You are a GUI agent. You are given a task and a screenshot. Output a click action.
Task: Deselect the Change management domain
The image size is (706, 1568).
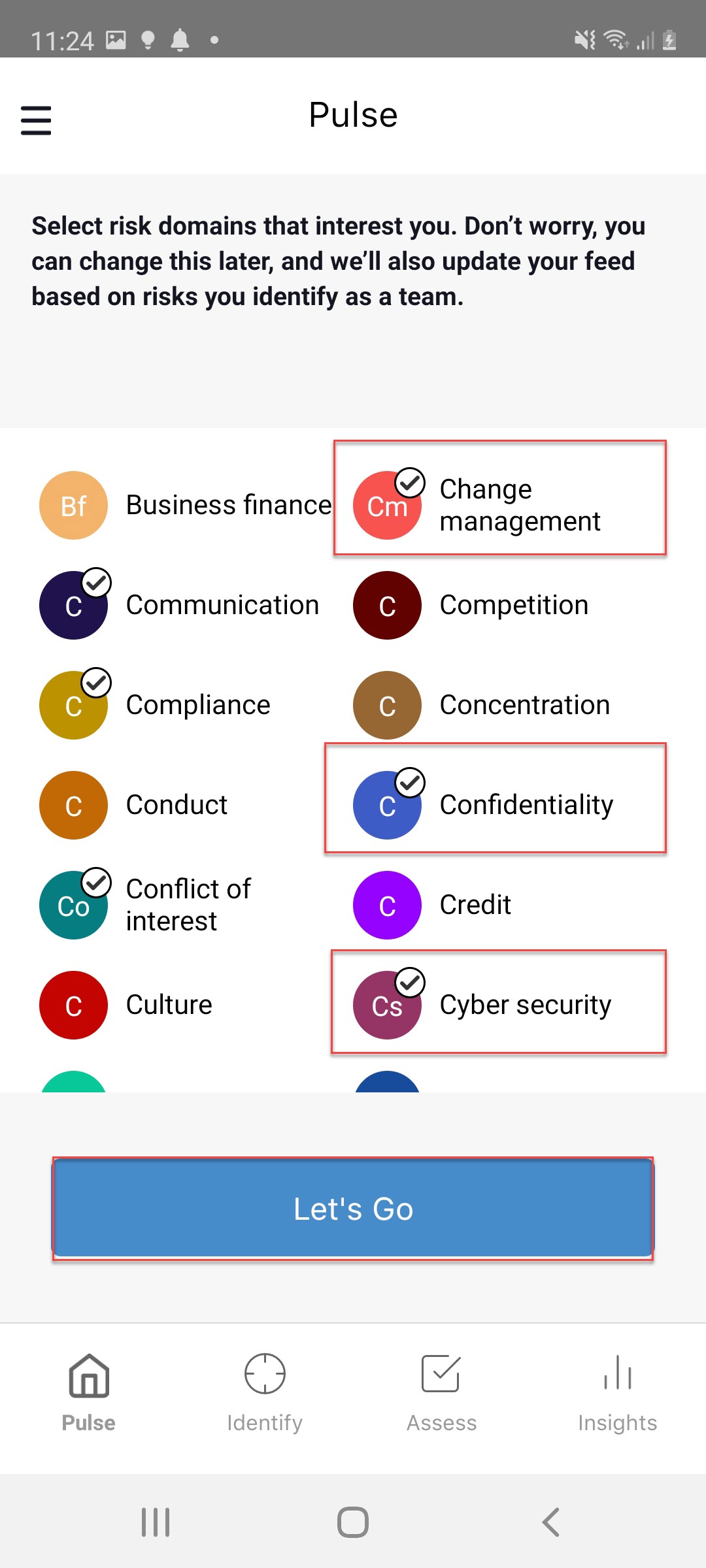[500, 498]
